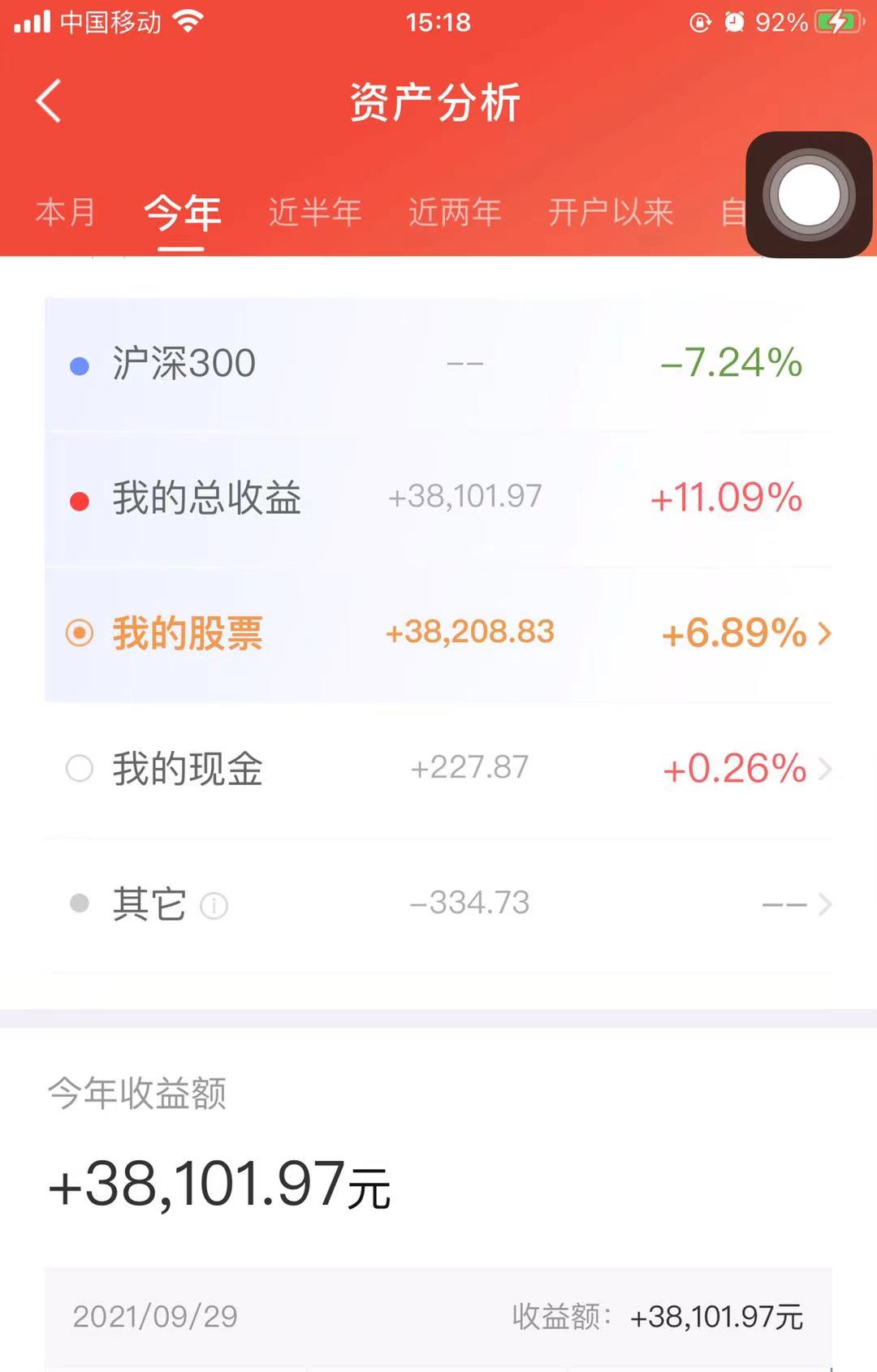Open 我的现金 details chevron
The height and width of the screenshot is (1372, 877).
[x=825, y=769]
